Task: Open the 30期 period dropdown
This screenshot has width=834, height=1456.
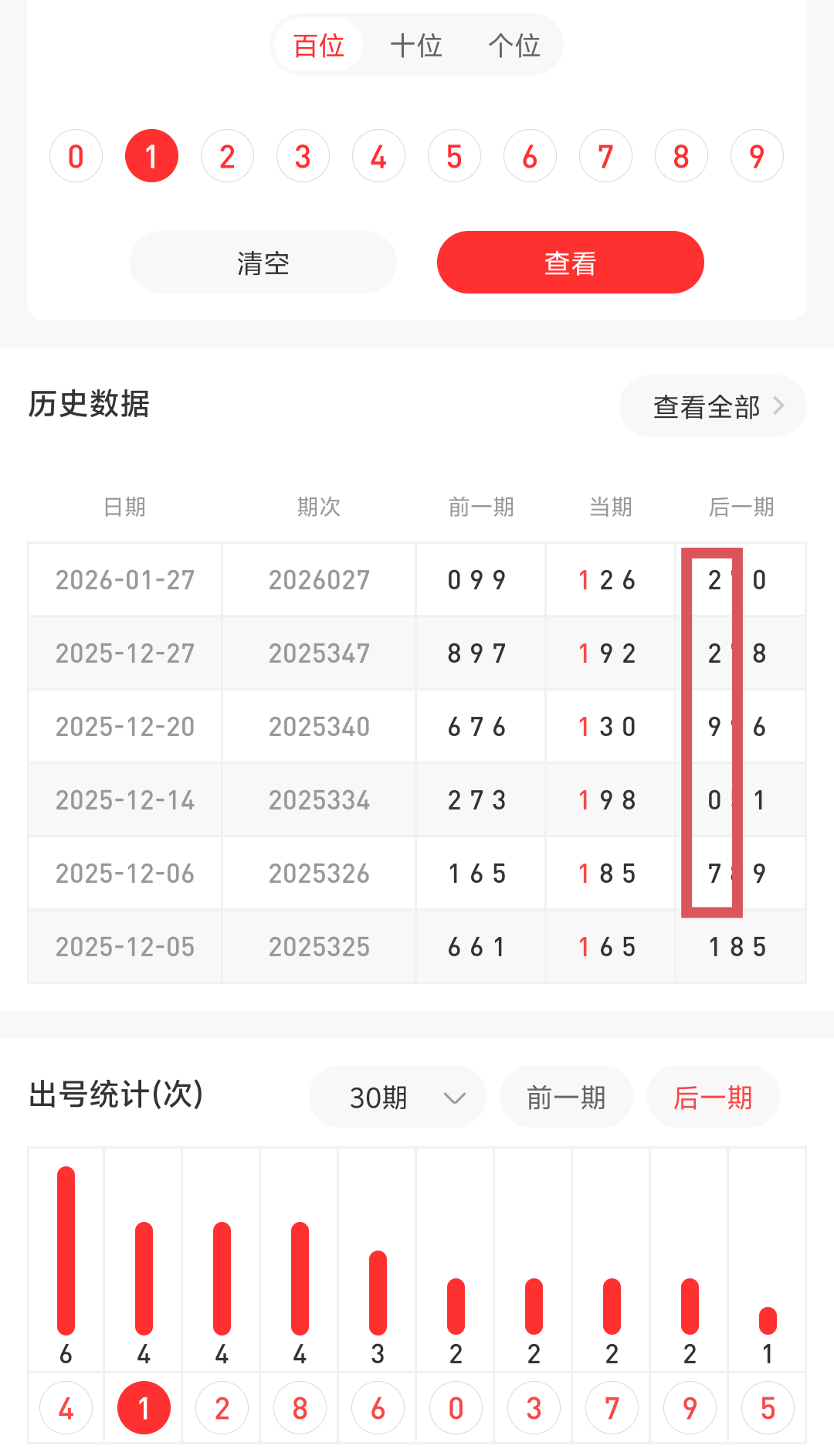Action: point(397,1096)
